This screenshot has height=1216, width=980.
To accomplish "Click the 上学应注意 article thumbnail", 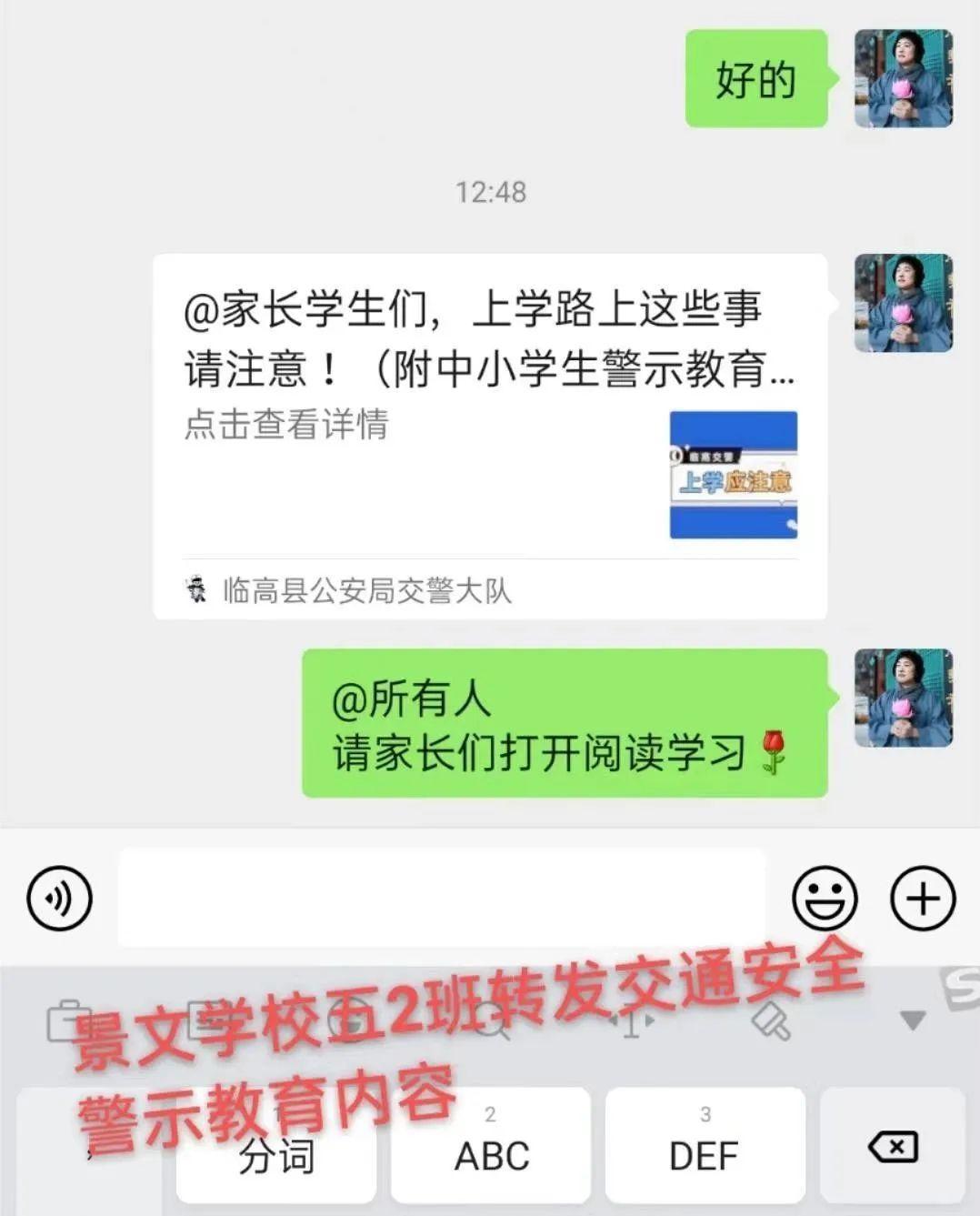I will pos(735,475).
